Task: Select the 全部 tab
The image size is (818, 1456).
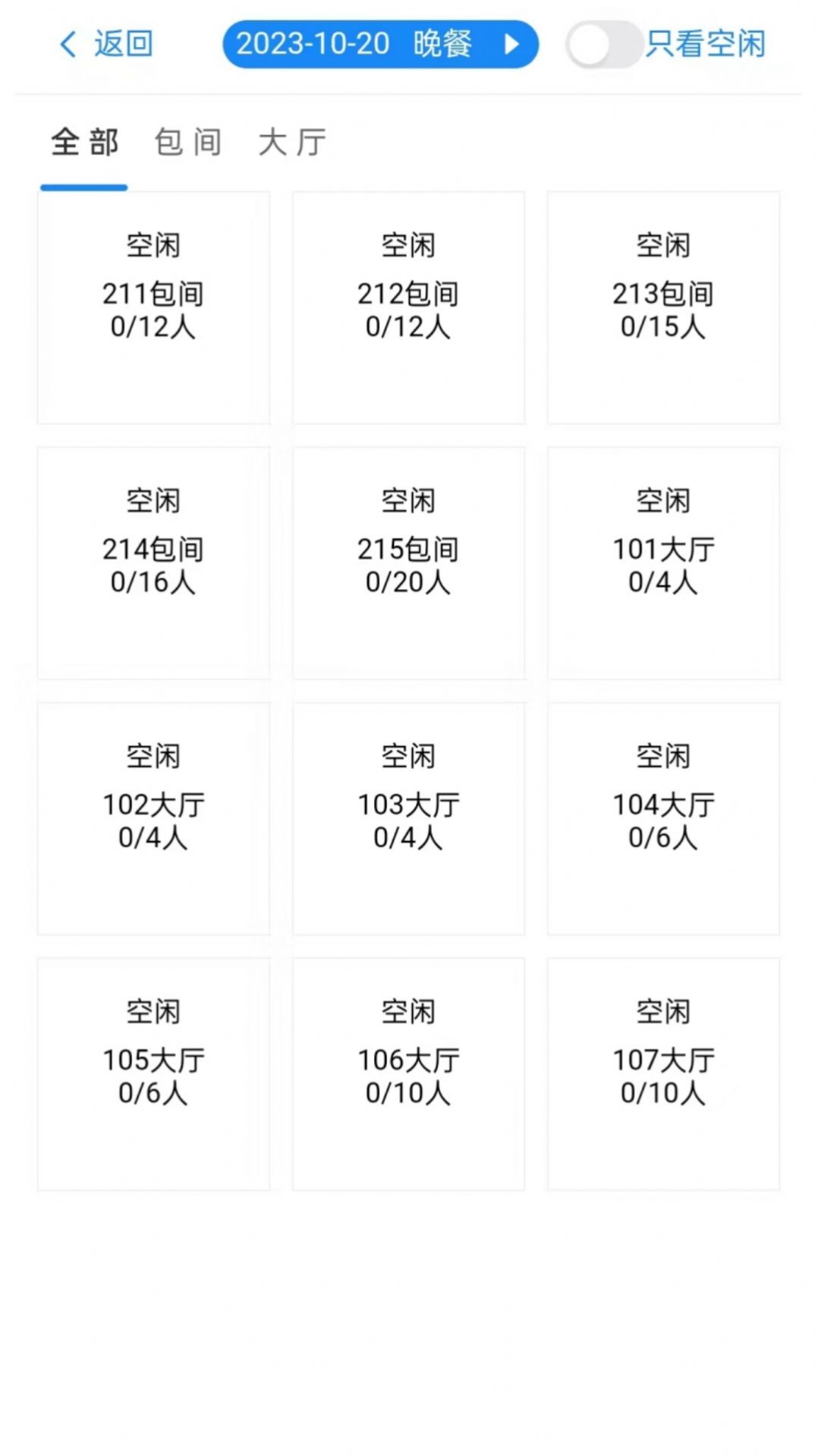Action: point(84,143)
